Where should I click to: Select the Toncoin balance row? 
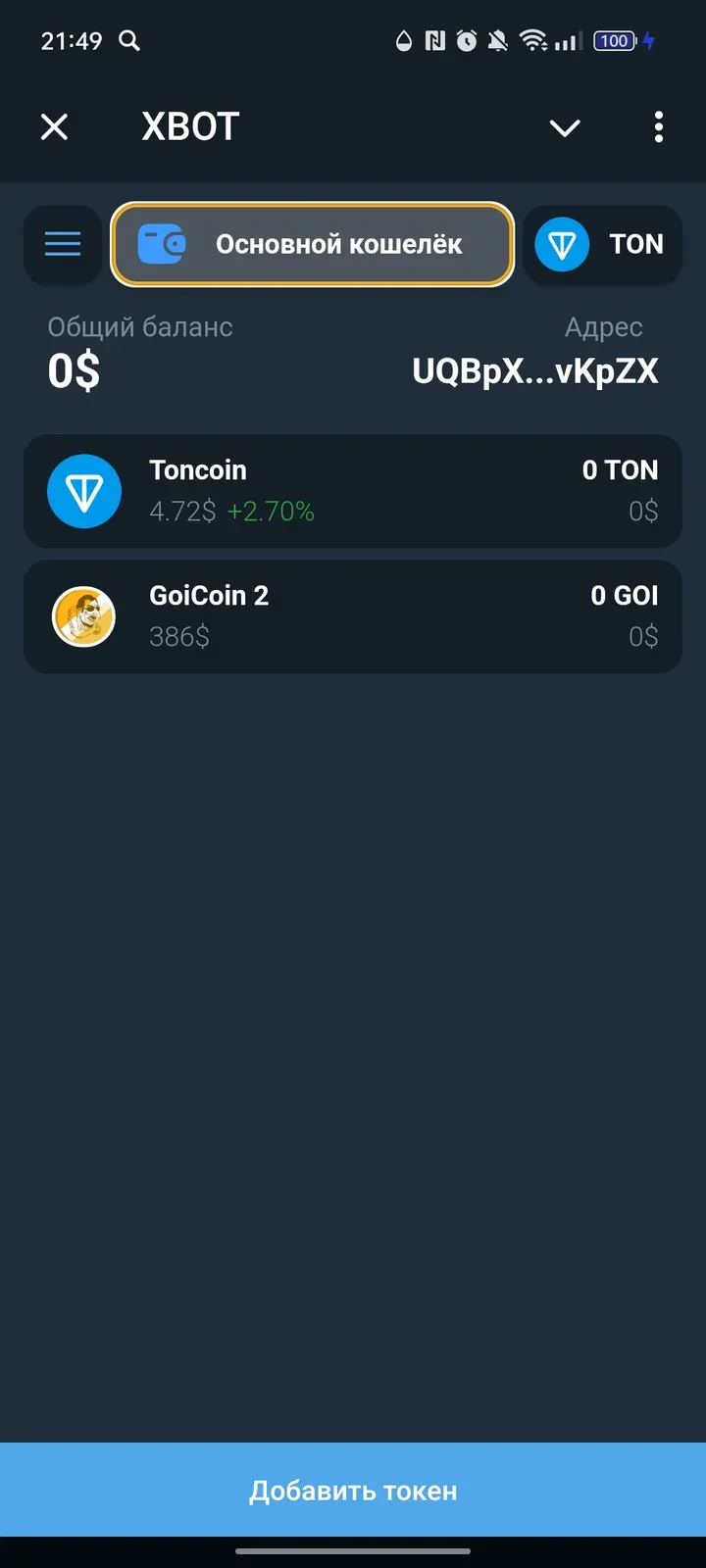point(353,491)
